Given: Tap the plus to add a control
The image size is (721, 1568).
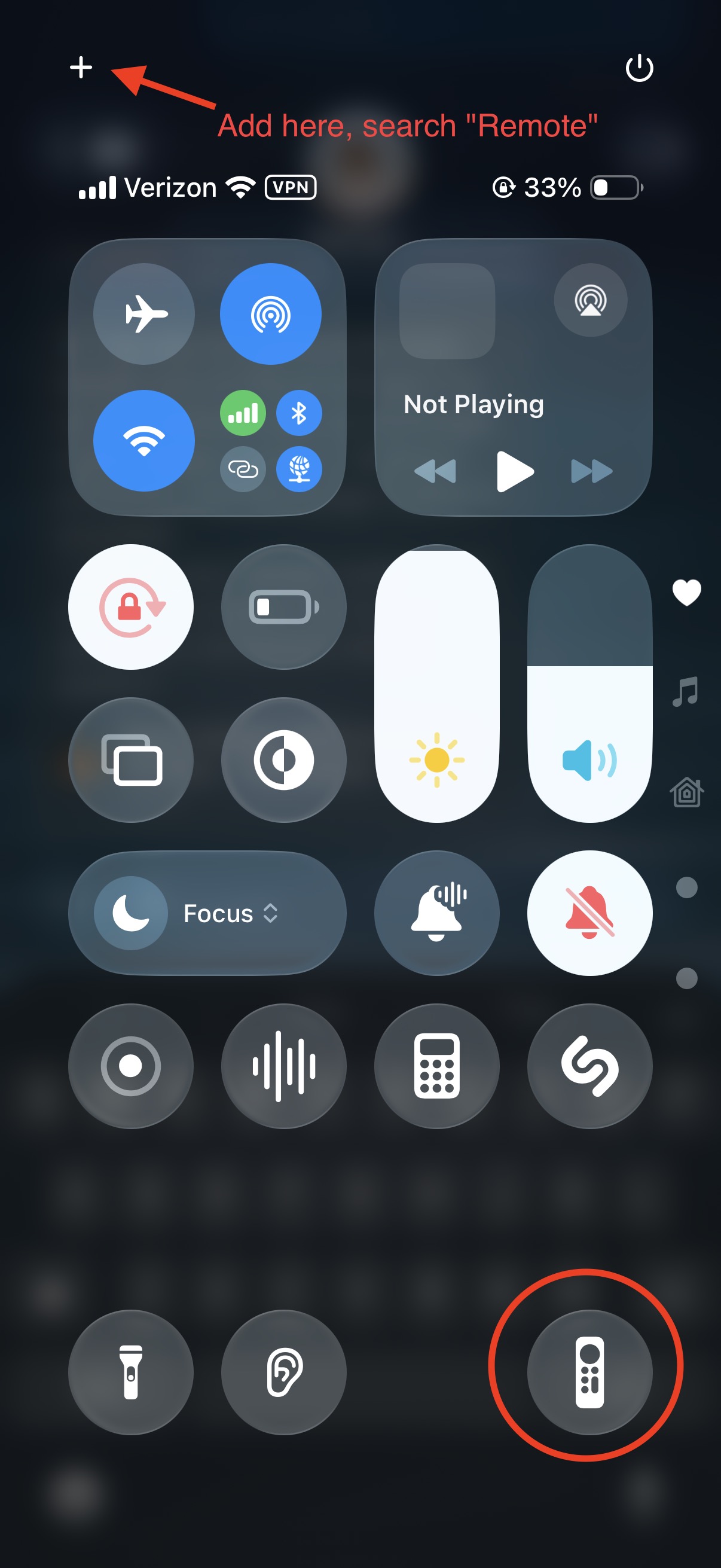Looking at the screenshot, I should (81, 68).
